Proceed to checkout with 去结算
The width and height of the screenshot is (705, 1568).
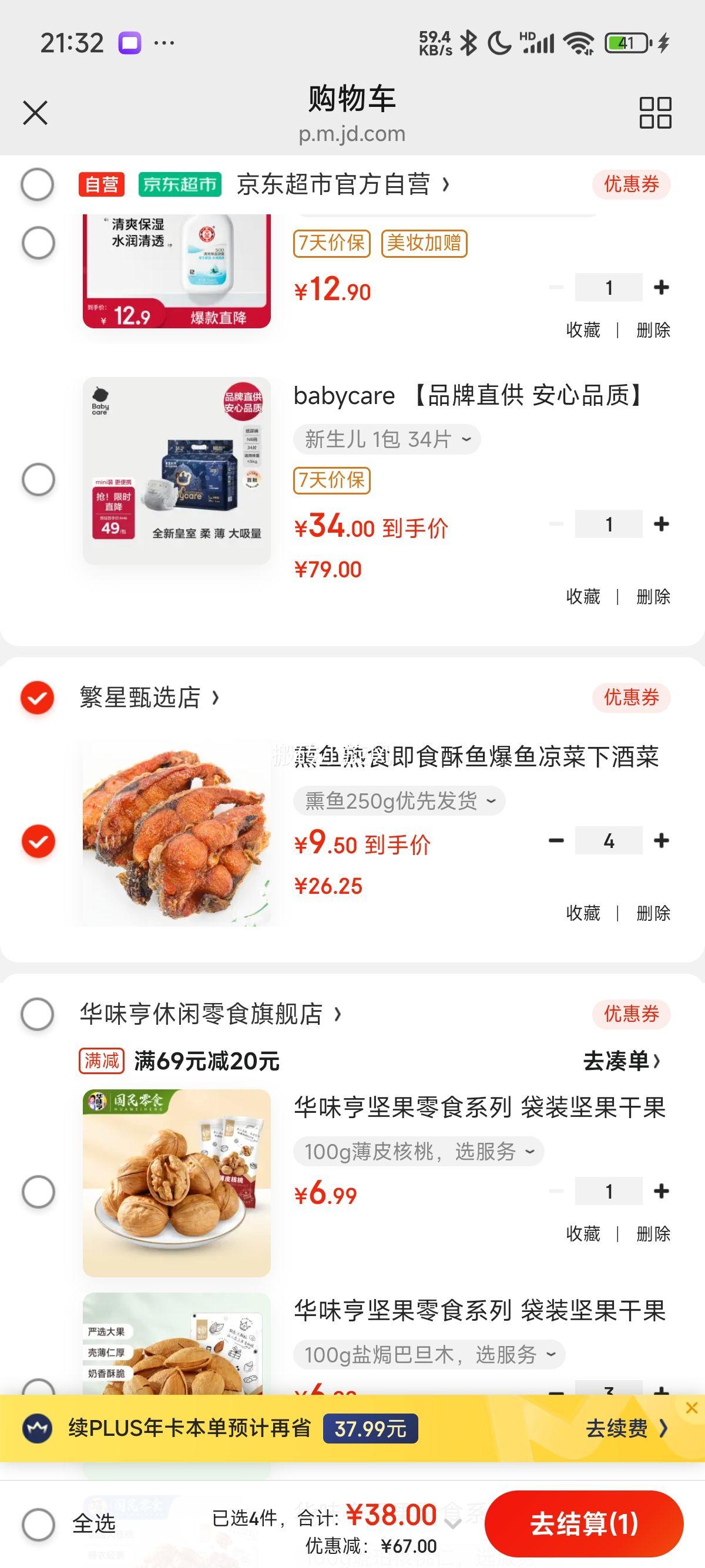click(583, 1523)
